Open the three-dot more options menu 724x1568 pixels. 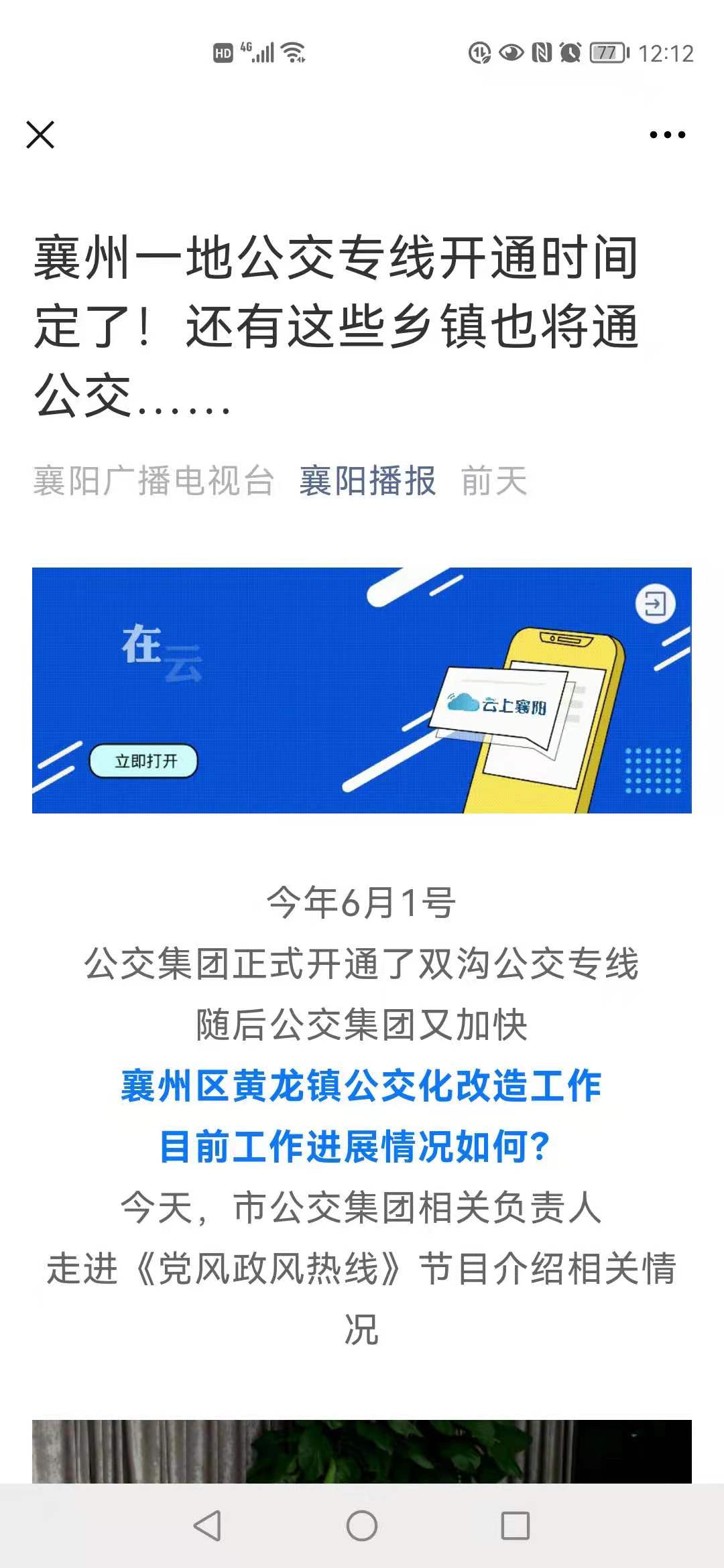[x=667, y=135]
